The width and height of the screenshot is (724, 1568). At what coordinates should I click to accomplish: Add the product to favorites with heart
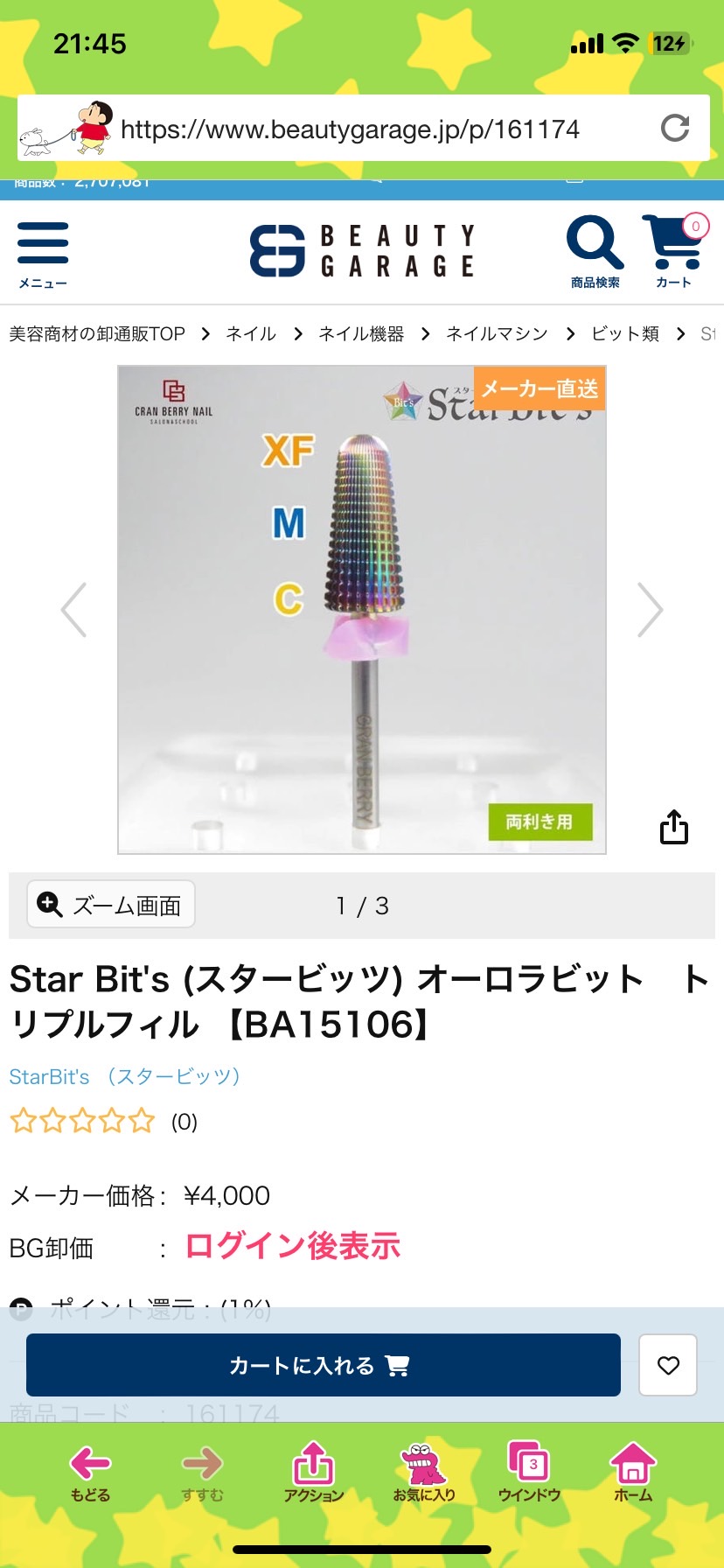(x=668, y=1365)
